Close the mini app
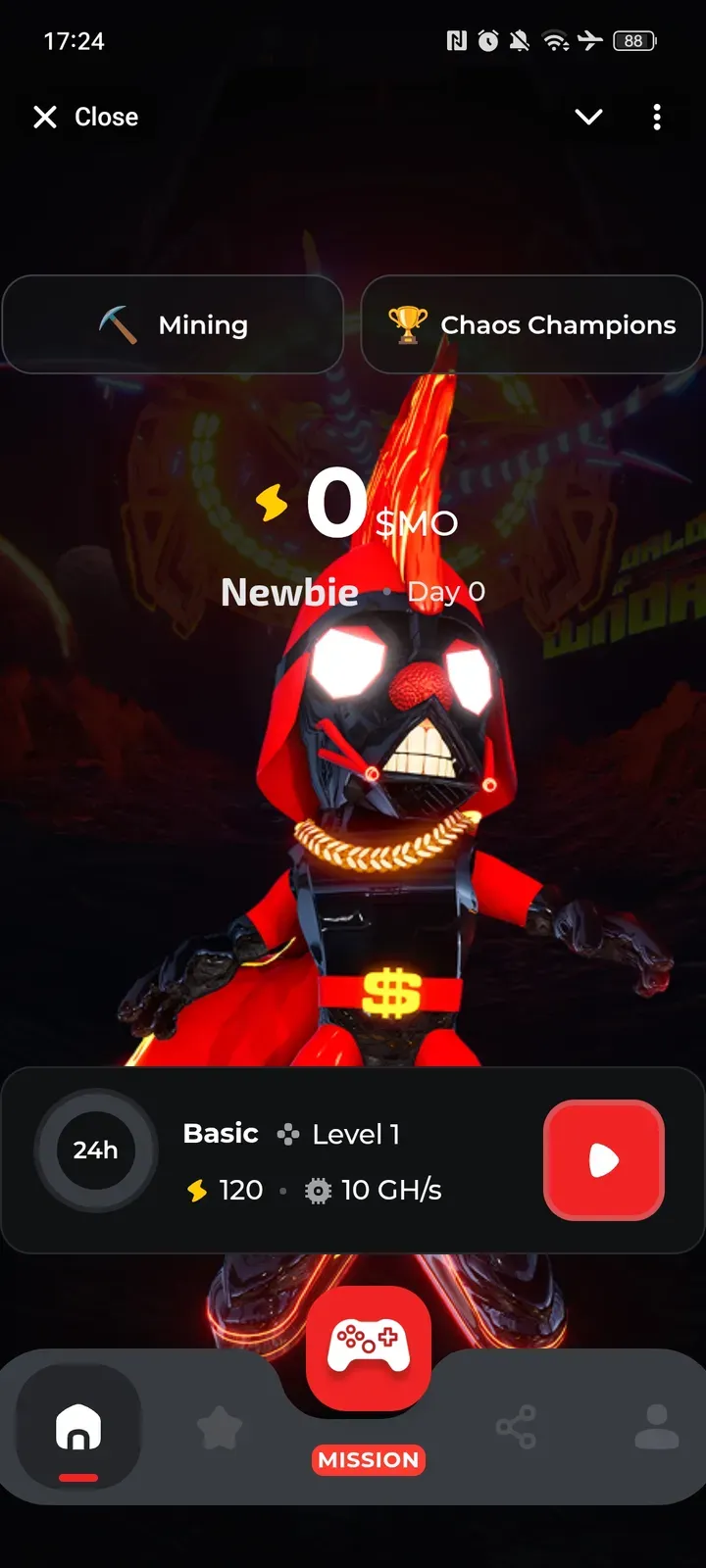This screenshot has width=706, height=1568. pos(85,118)
